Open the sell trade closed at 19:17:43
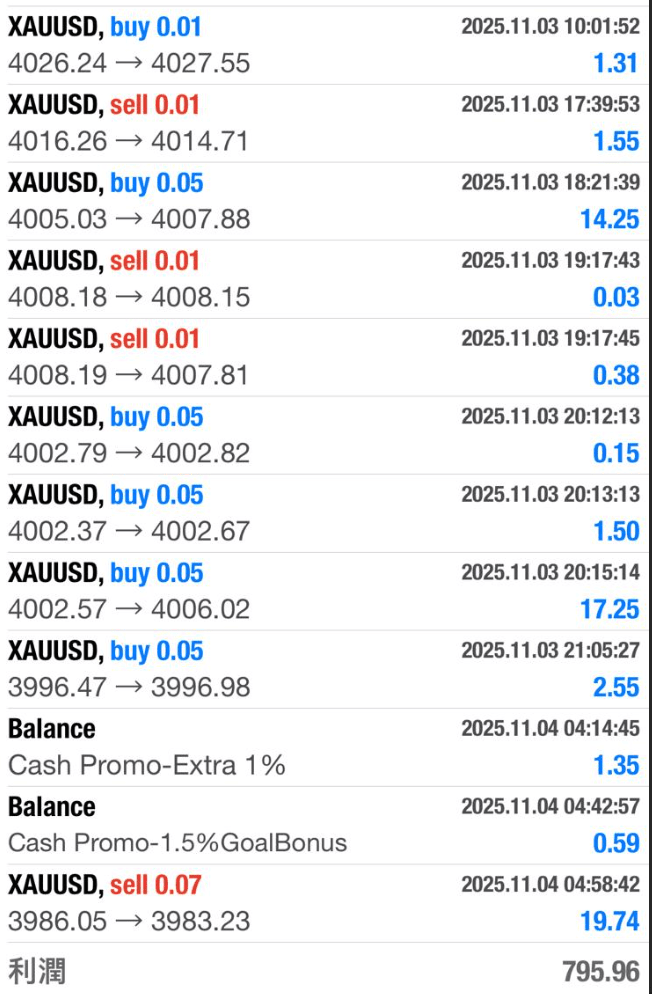This screenshot has height=994, width=652. point(325,279)
